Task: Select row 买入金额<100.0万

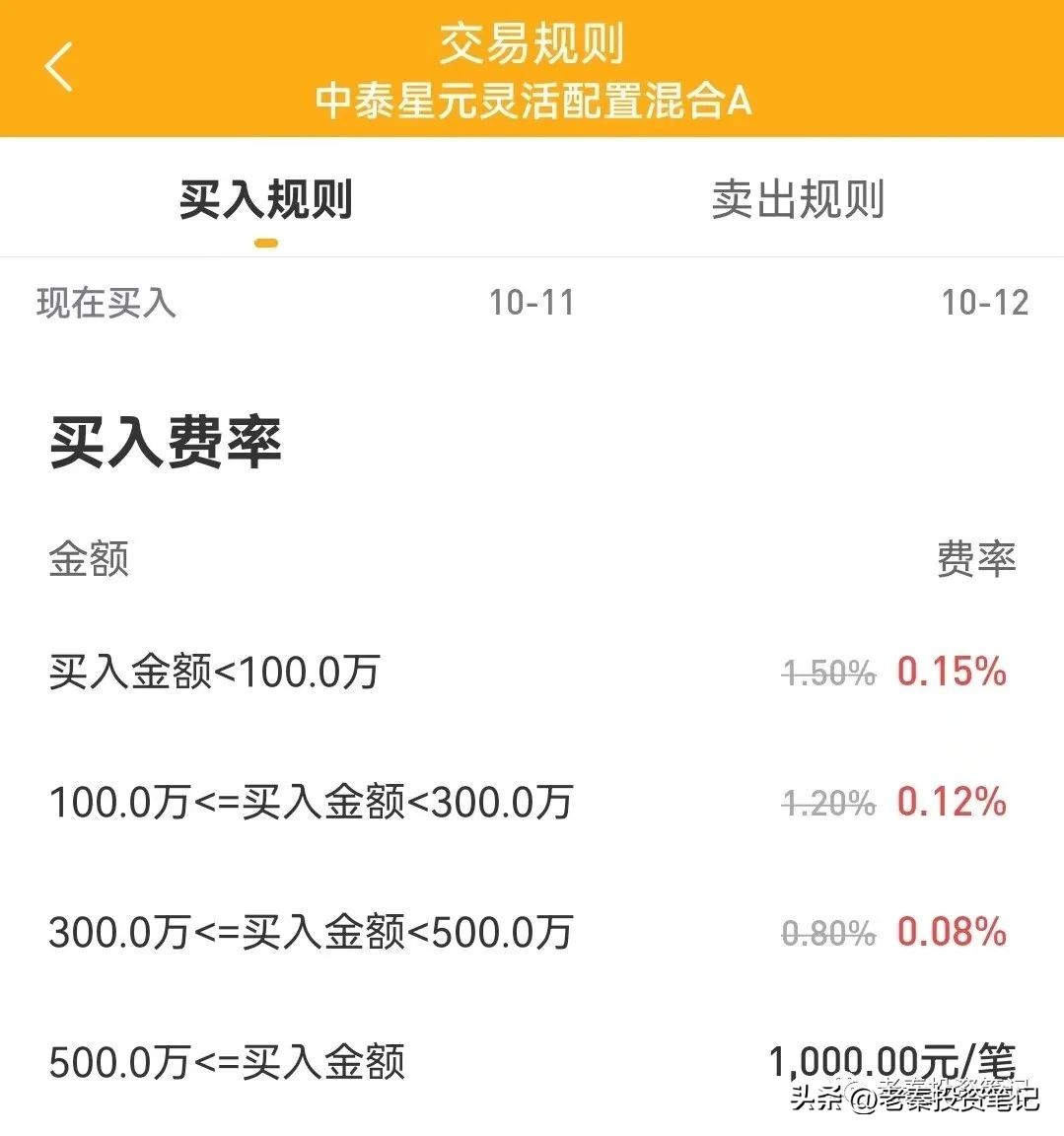Action: (212, 673)
